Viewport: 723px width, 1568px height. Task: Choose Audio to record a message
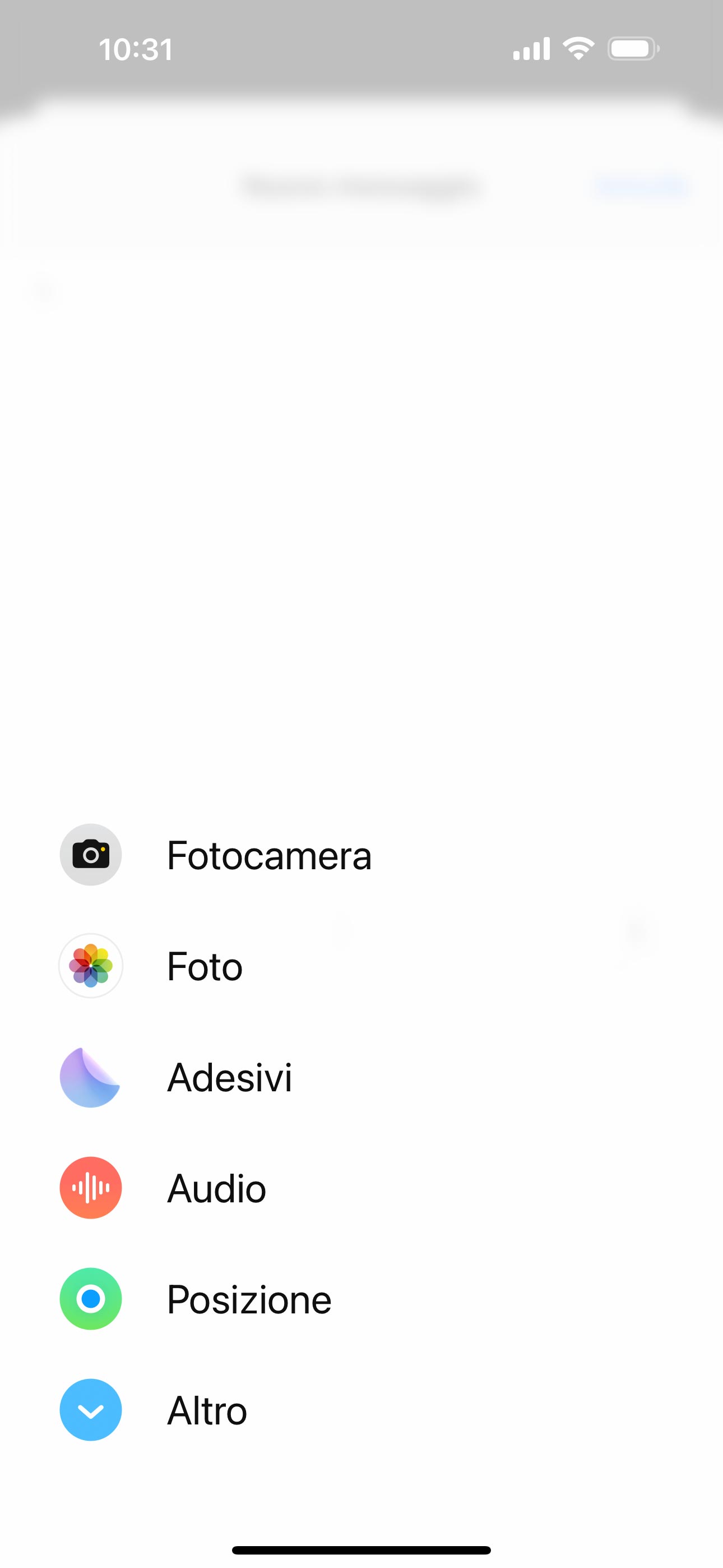(163, 1188)
